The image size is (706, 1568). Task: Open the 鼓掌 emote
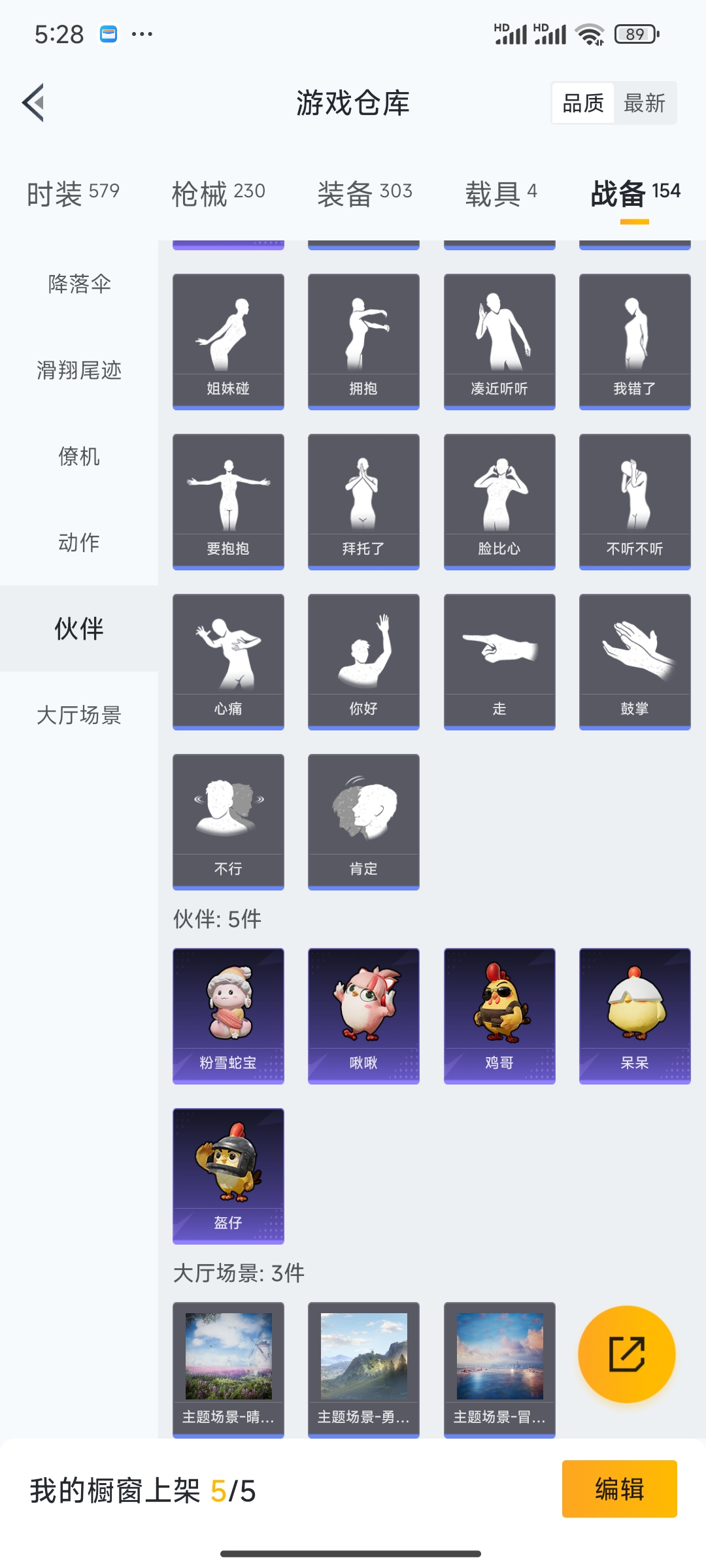[x=633, y=660]
